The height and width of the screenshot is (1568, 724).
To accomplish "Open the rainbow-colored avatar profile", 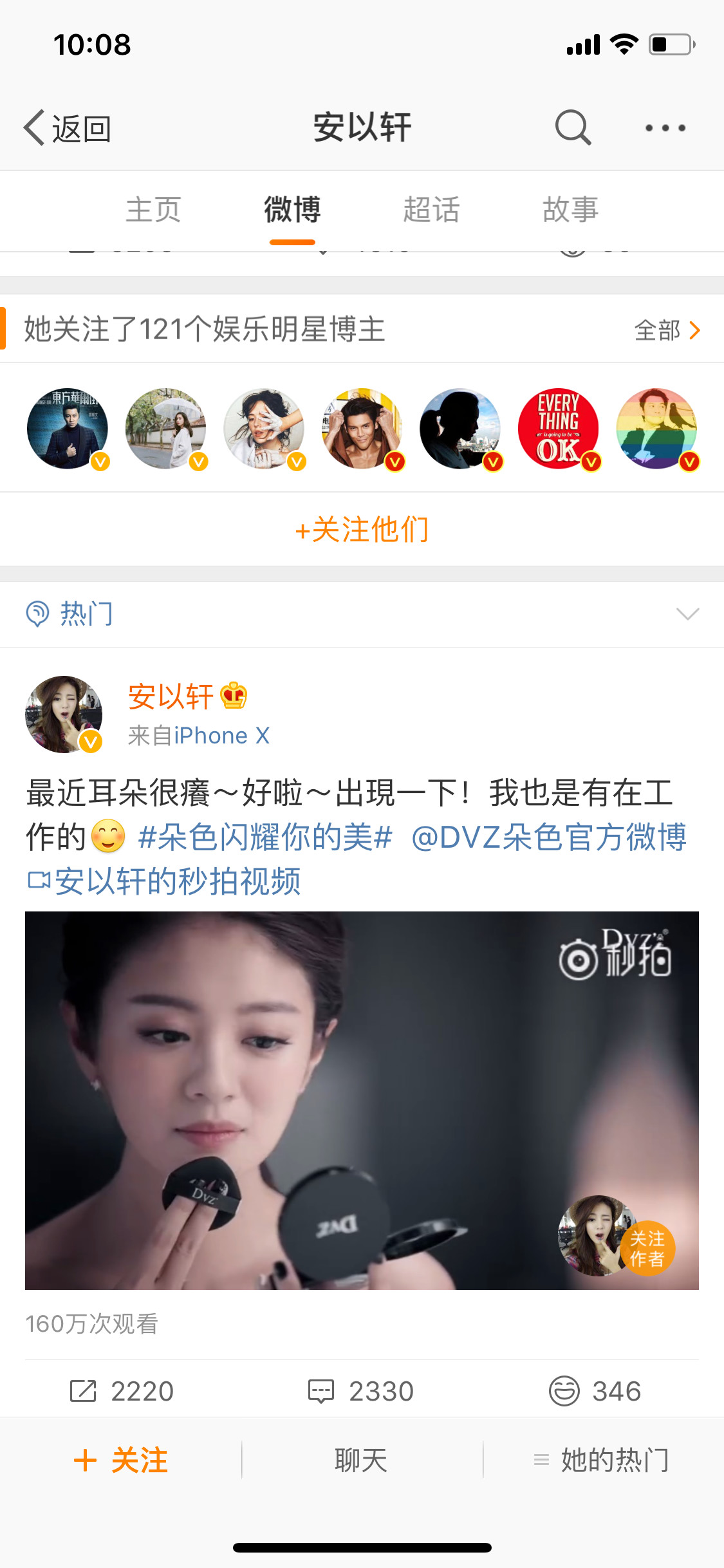I will click(x=656, y=429).
